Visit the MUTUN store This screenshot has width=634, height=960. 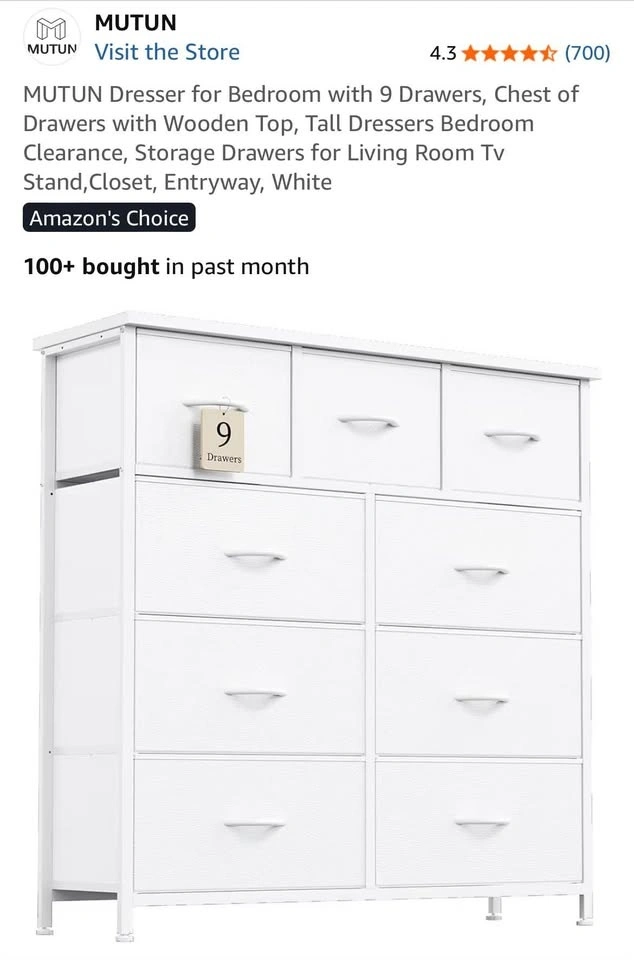coord(166,52)
